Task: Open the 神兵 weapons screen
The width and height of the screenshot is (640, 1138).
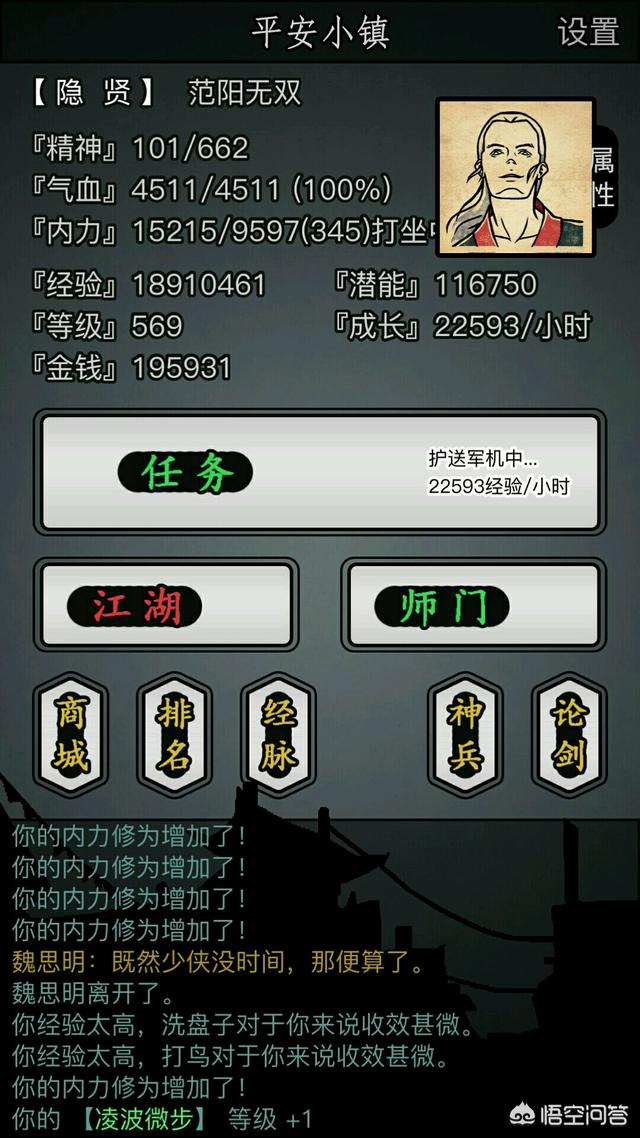Action: 465,734
